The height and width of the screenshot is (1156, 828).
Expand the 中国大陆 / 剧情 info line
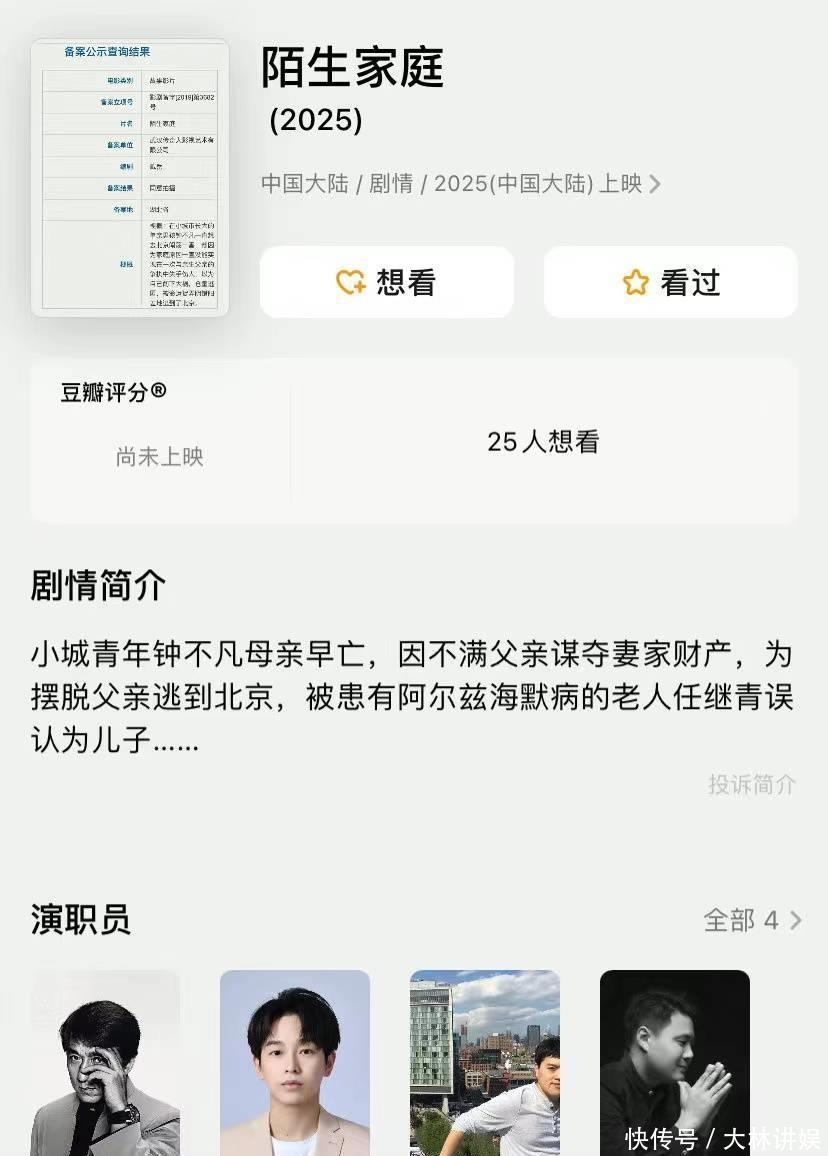point(460,184)
